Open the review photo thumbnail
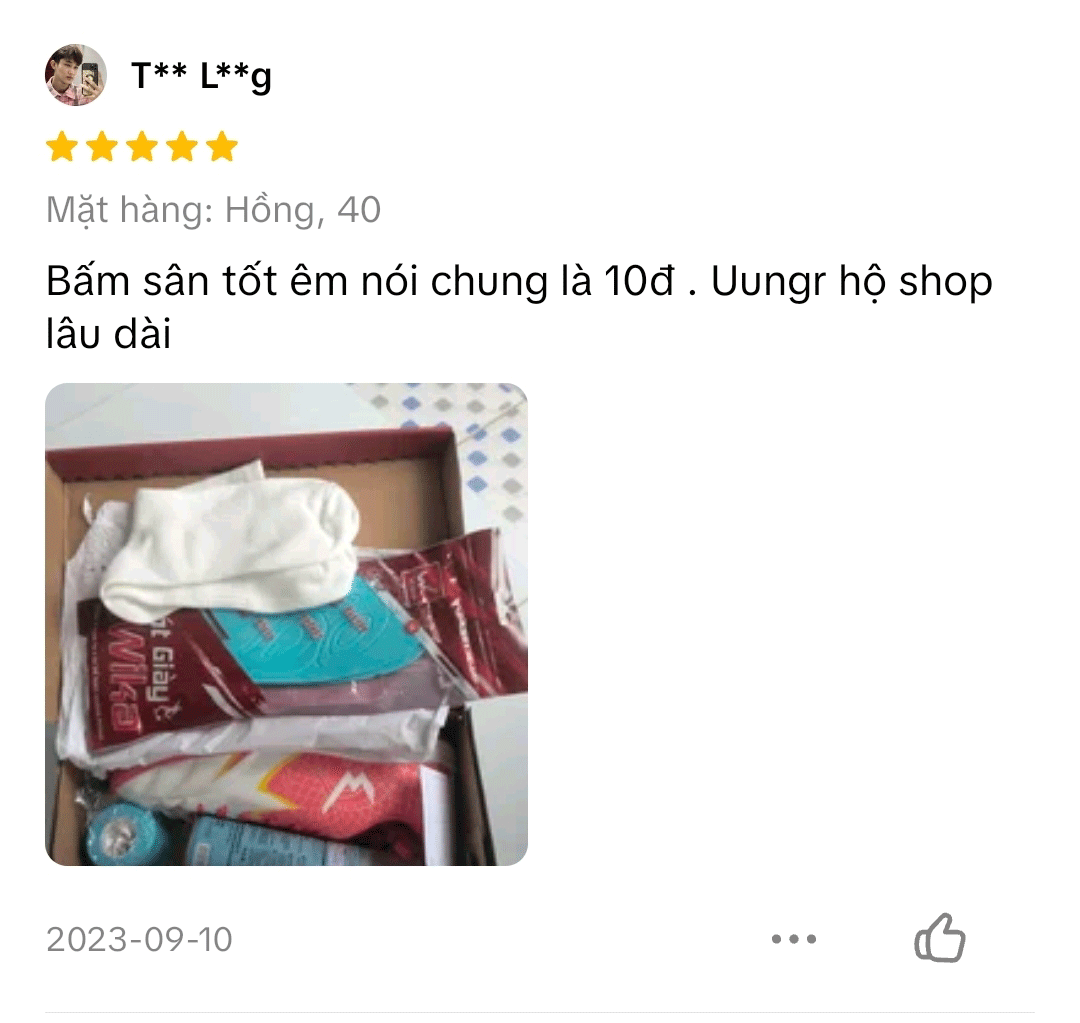Screen dimensions: 1080x1023 (x=286, y=624)
